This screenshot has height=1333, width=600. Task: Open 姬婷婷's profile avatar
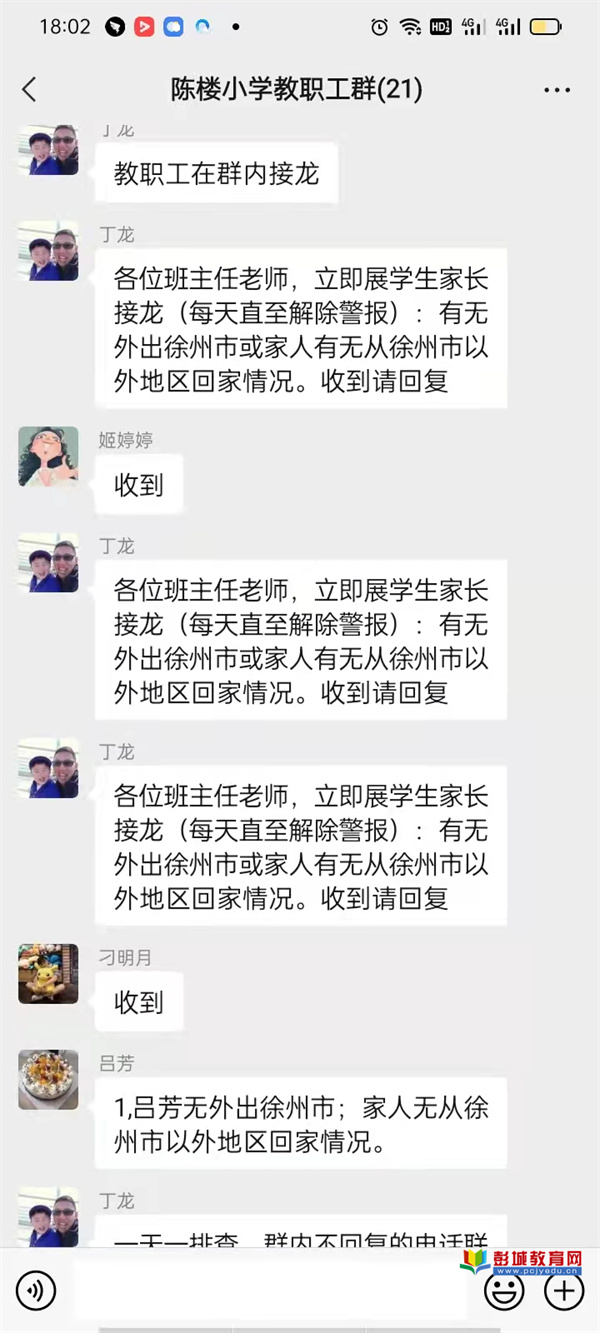pyautogui.click(x=48, y=457)
